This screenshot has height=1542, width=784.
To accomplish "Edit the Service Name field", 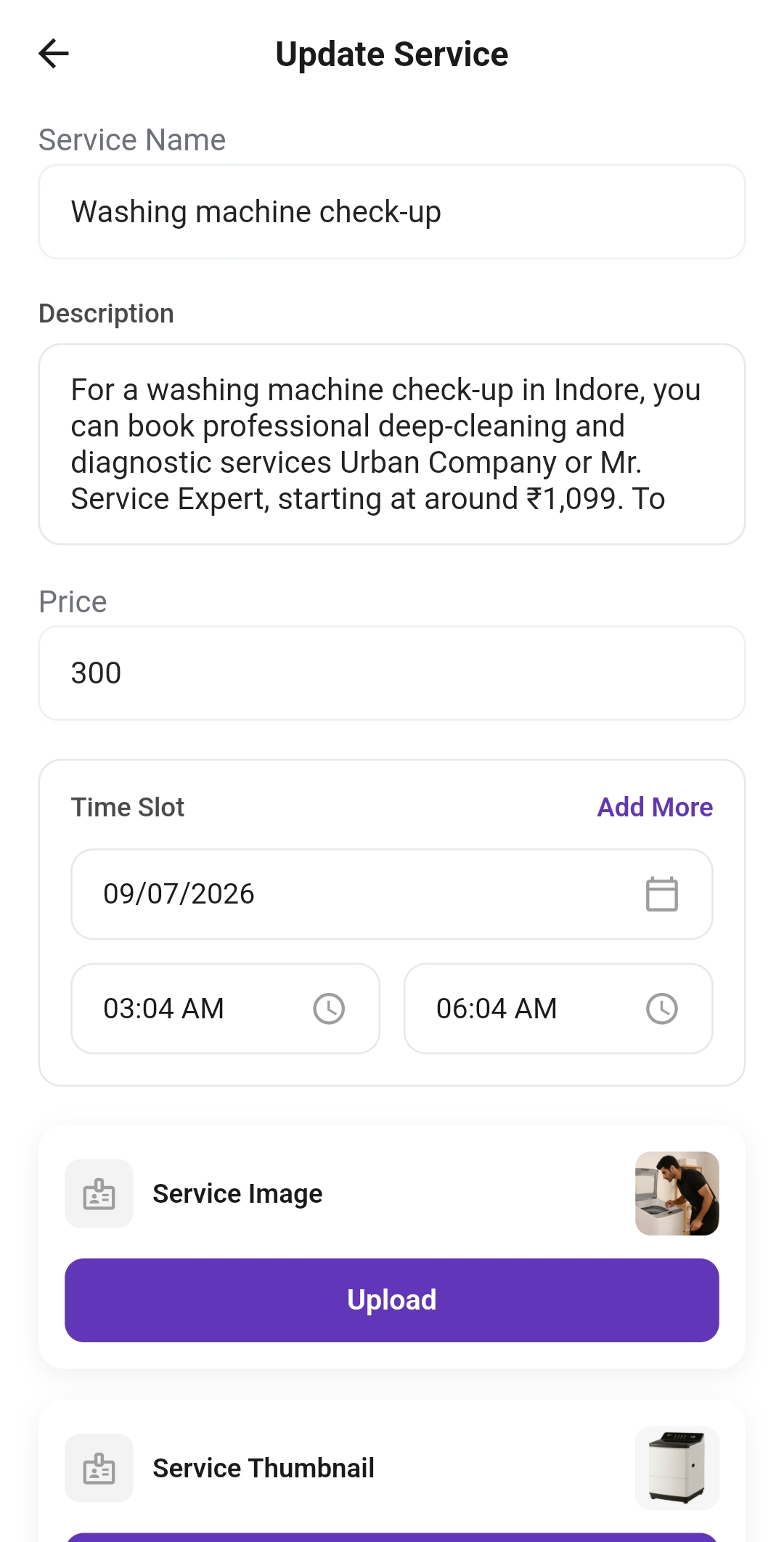I will [392, 211].
